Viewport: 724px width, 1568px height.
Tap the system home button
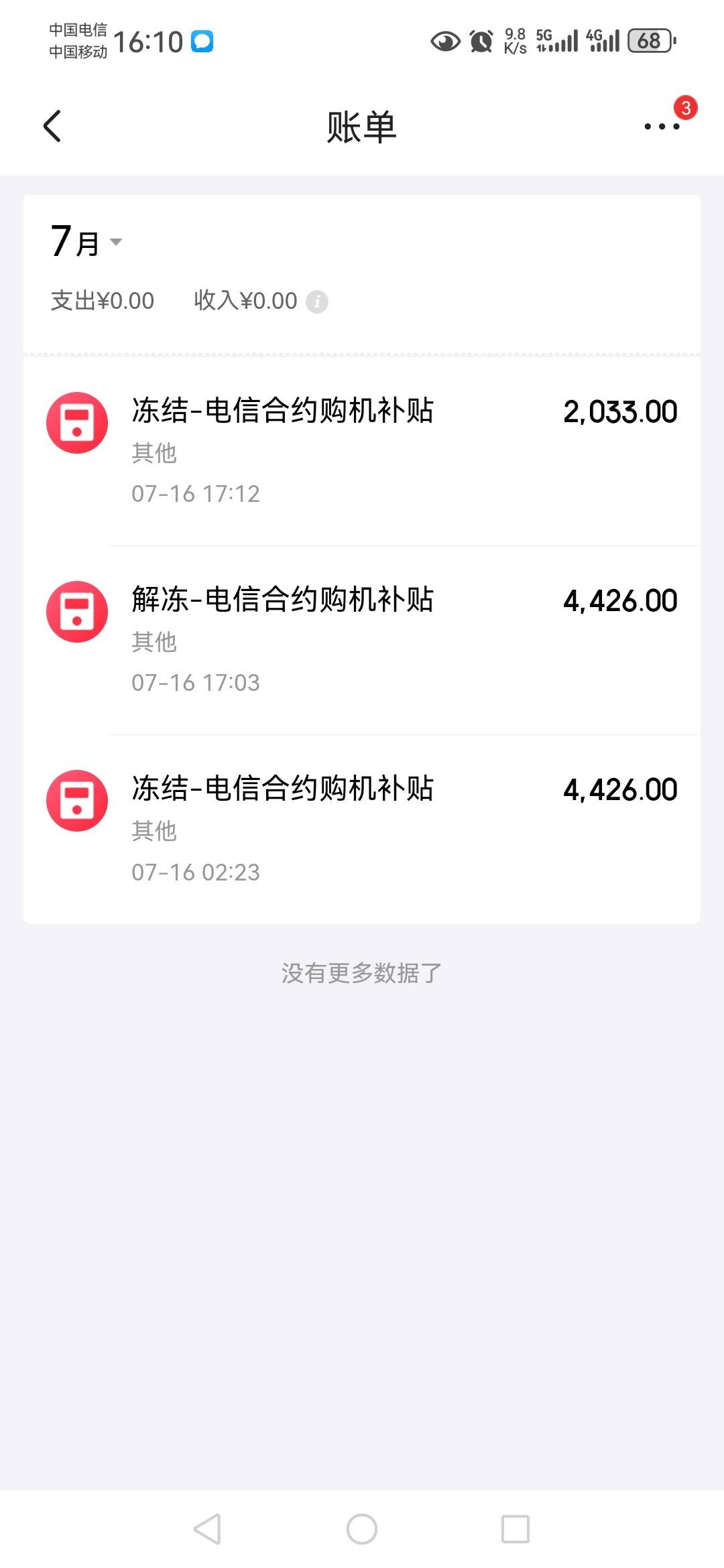[x=362, y=1529]
